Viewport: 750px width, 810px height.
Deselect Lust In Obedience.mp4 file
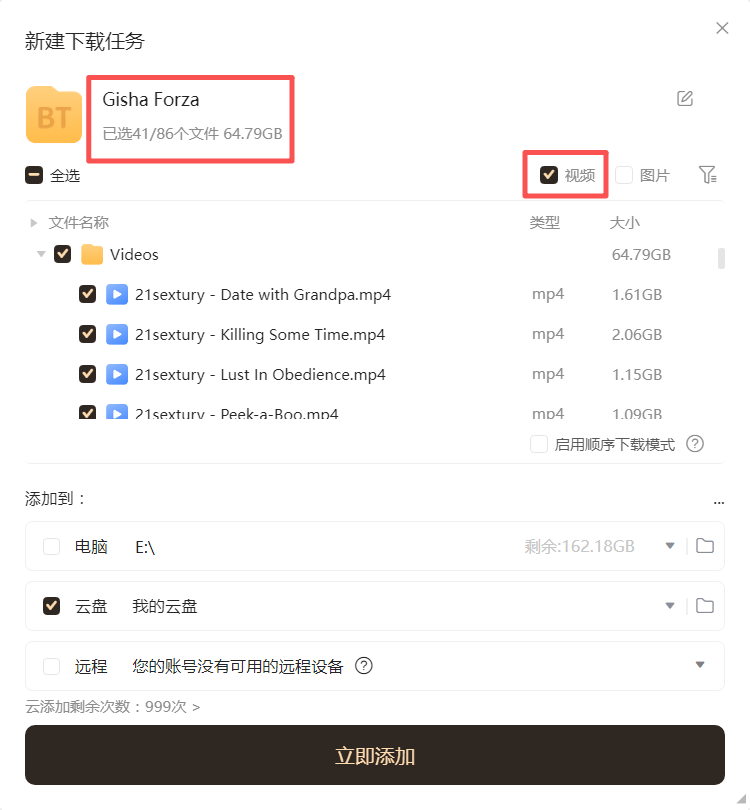coord(87,374)
